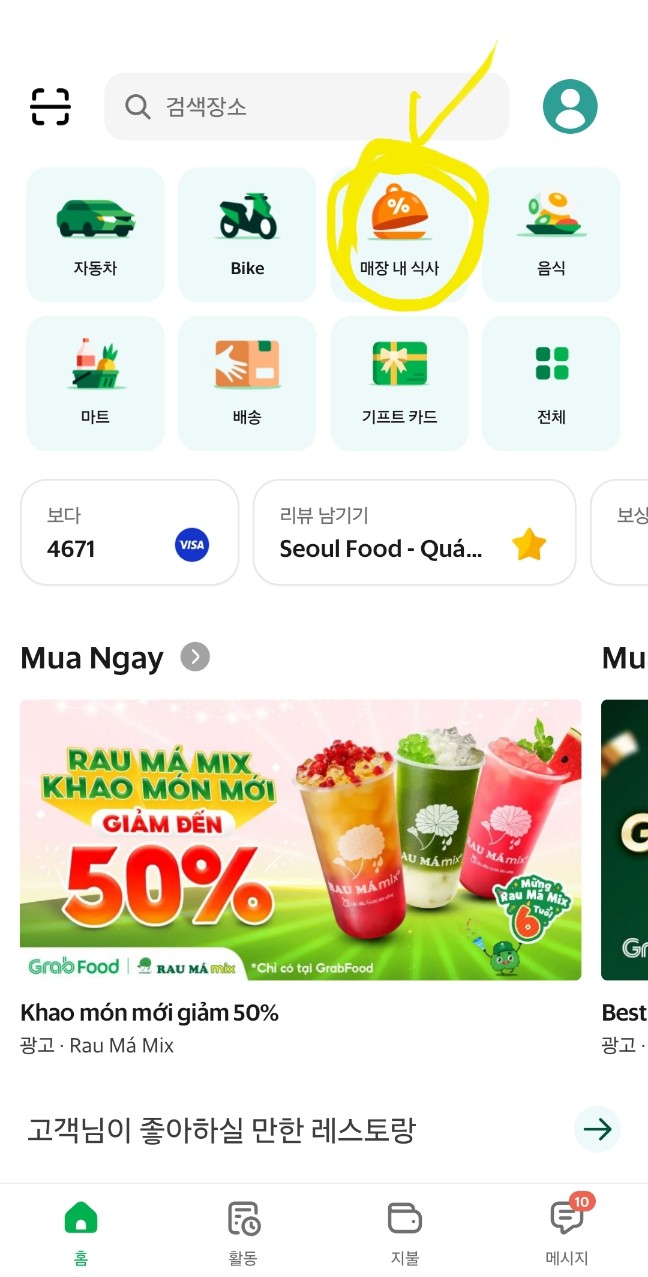
Task: Leave a review for Seoul Food
Action: (x=414, y=532)
